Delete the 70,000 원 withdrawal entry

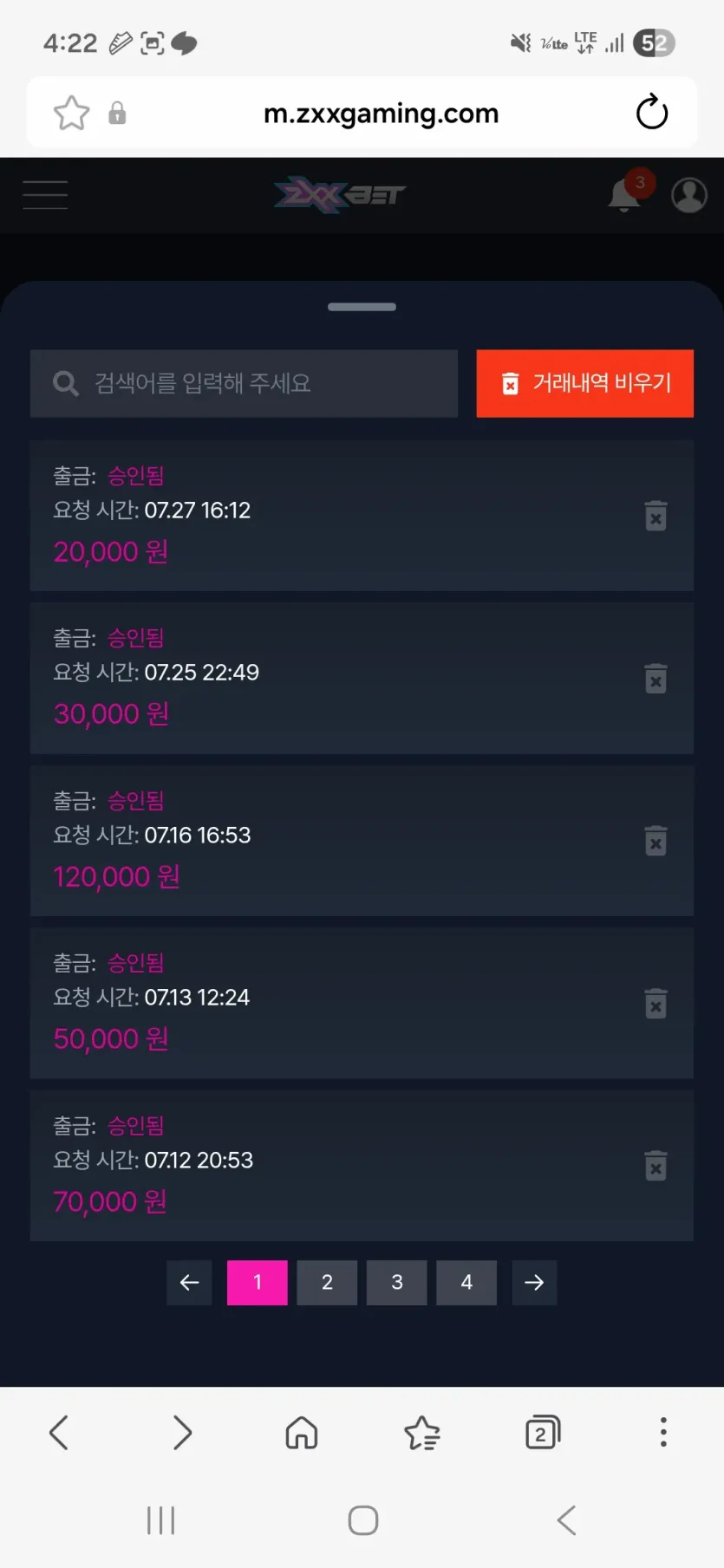pos(656,1166)
